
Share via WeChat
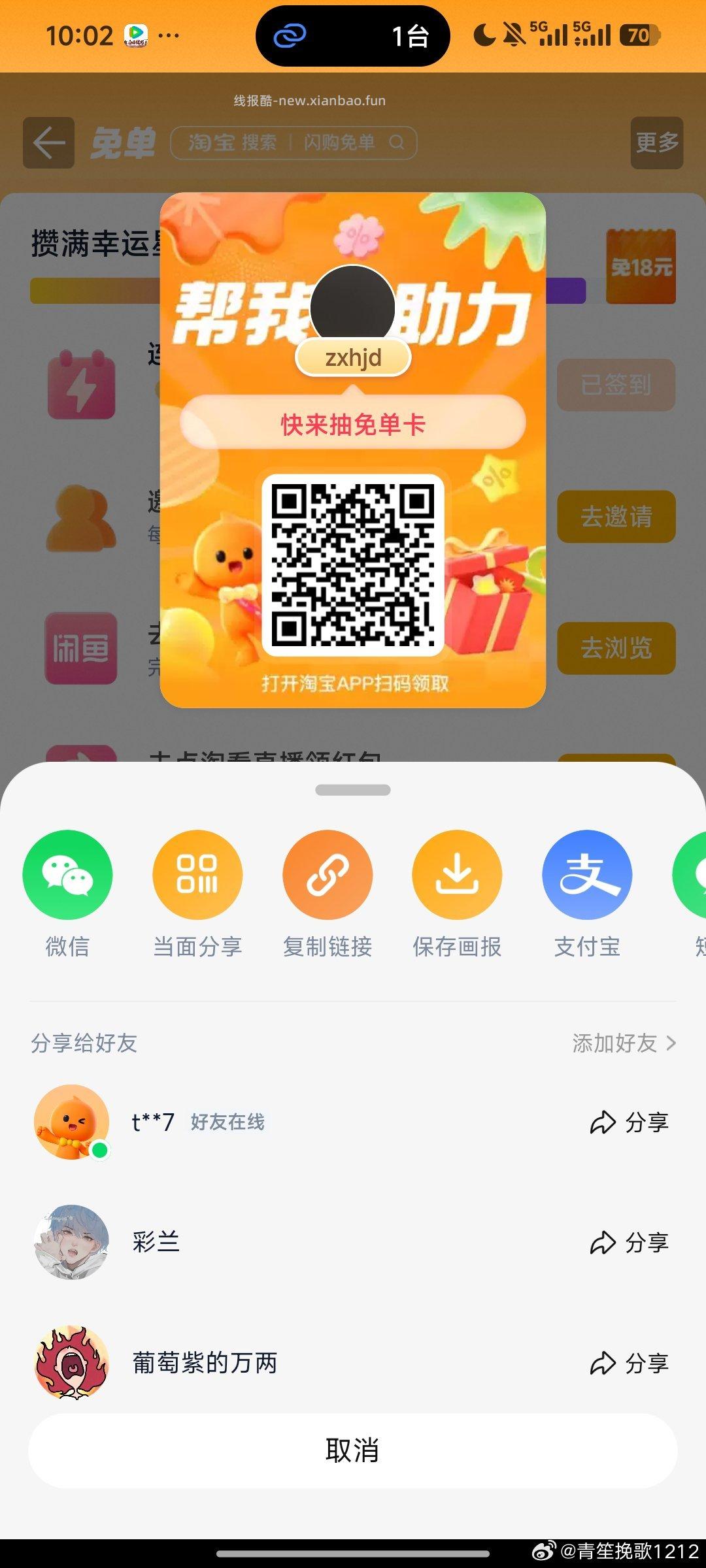pyautogui.click(x=68, y=875)
